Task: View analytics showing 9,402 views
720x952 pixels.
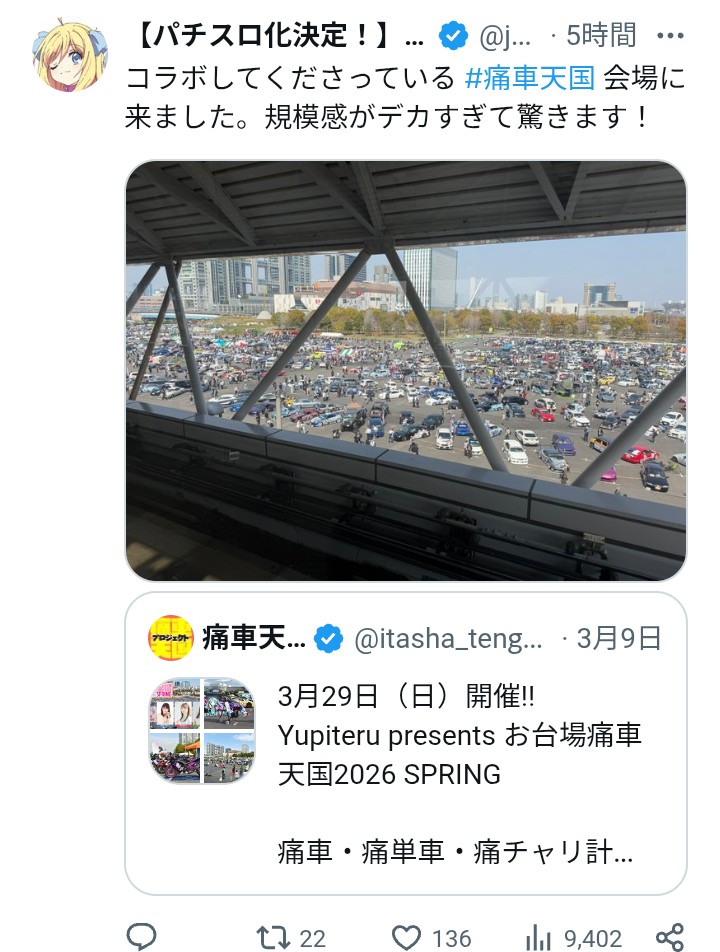Action: [x=573, y=938]
